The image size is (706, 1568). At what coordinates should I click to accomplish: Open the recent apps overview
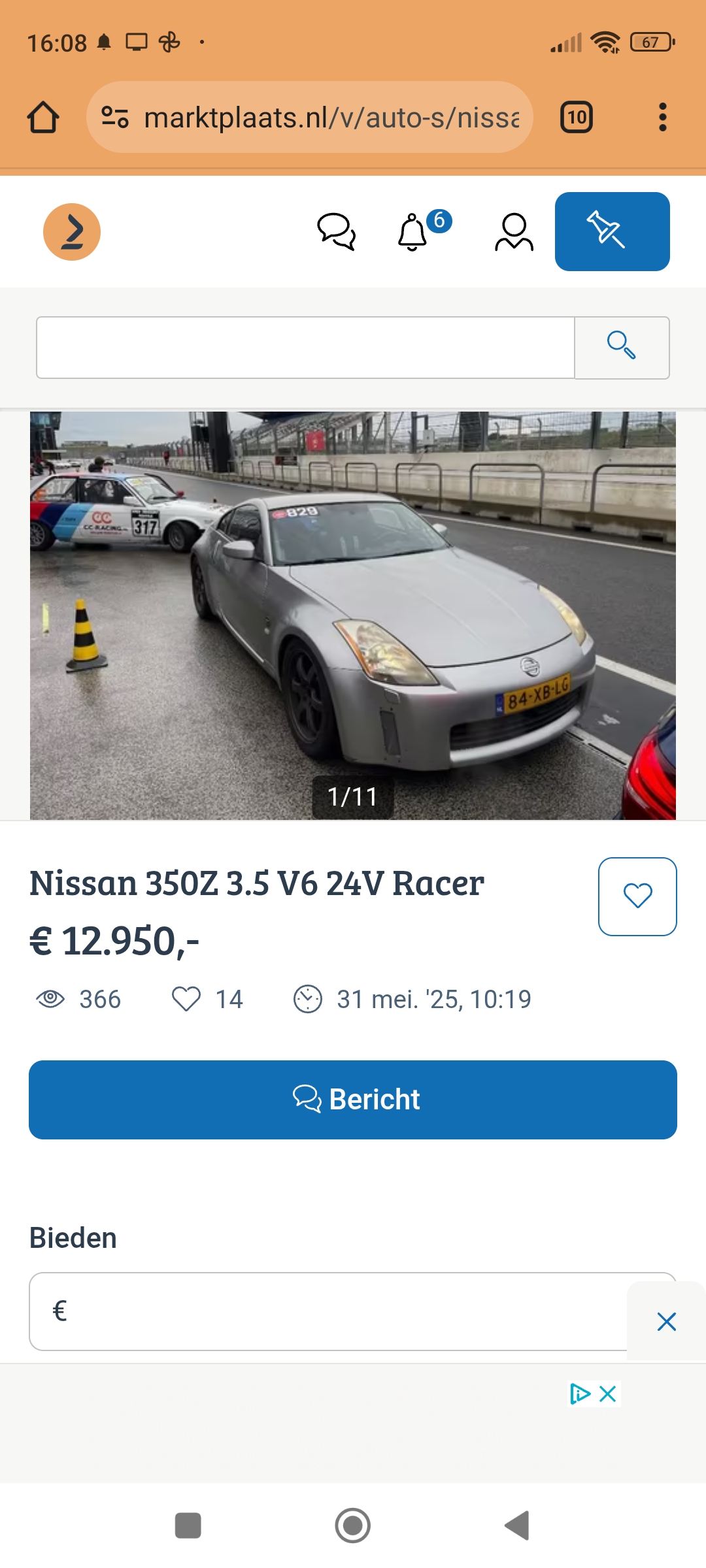tap(188, 1526)
